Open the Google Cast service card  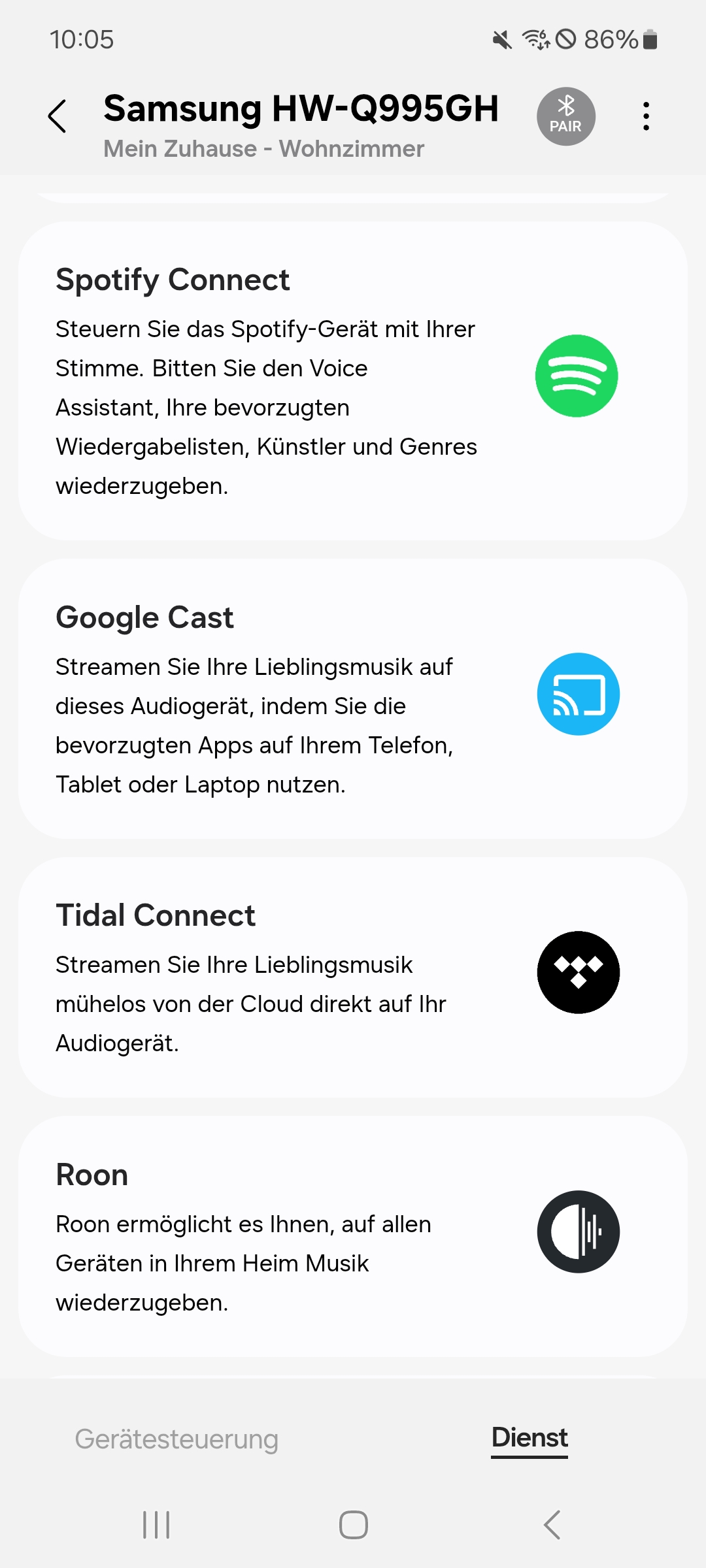(x=353, y=698)
